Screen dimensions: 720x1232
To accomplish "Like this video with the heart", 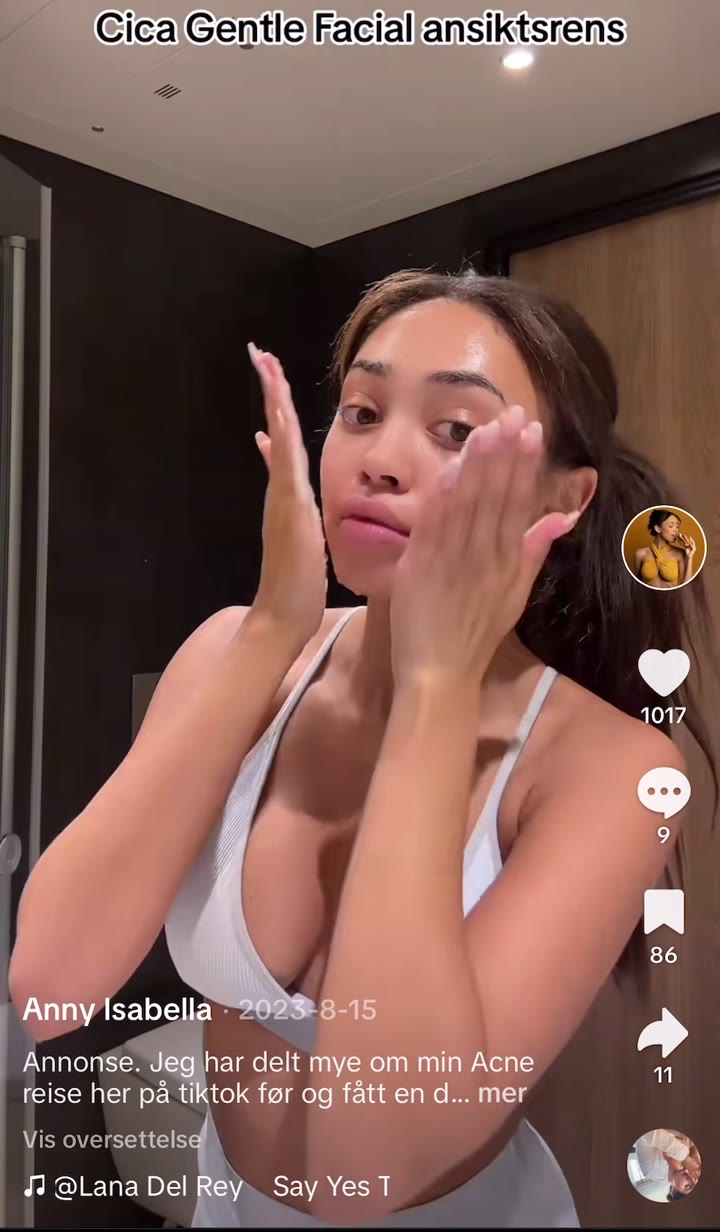I will (664, 672).
